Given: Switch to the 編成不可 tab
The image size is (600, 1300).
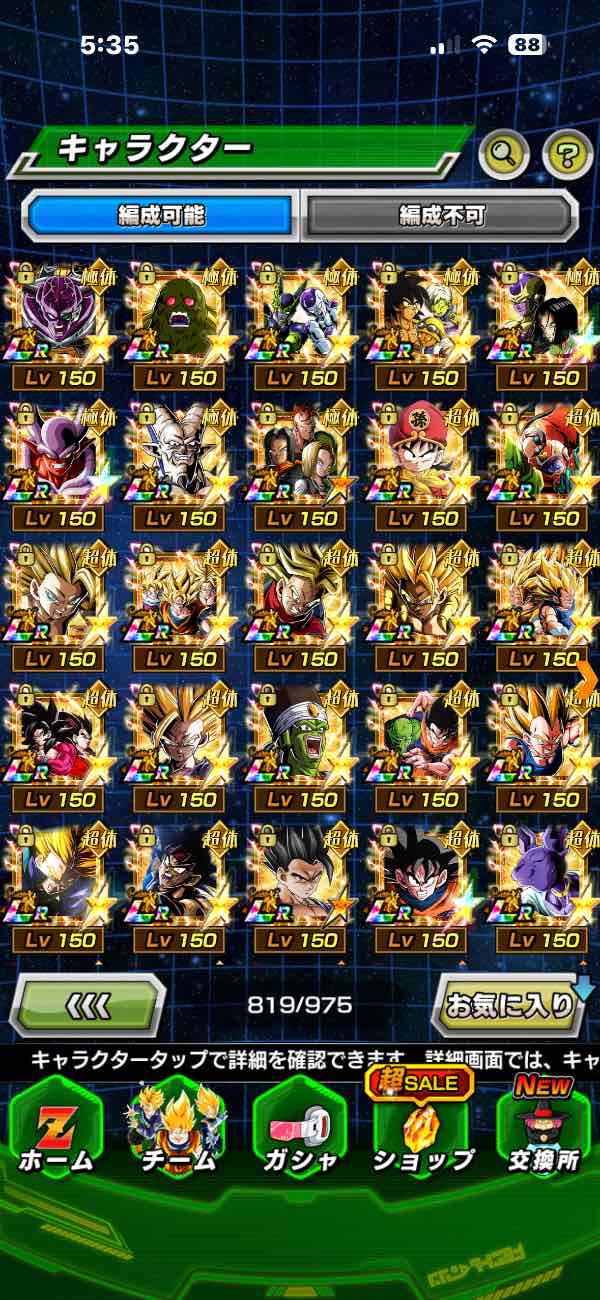Looking at the screenshot, I should point(441,215).
